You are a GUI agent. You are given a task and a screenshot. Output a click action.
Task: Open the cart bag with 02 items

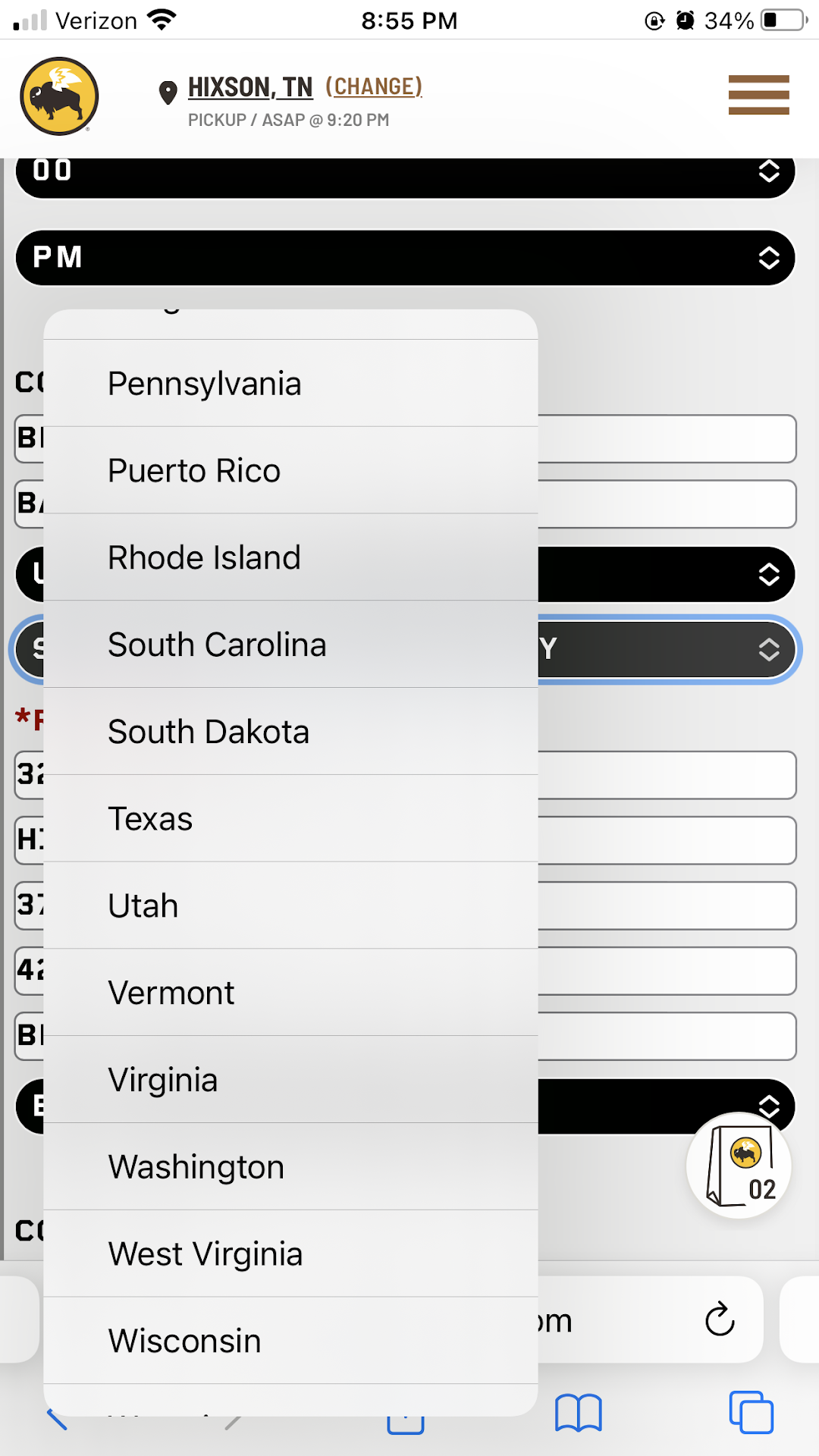[x=739, y=1166]
